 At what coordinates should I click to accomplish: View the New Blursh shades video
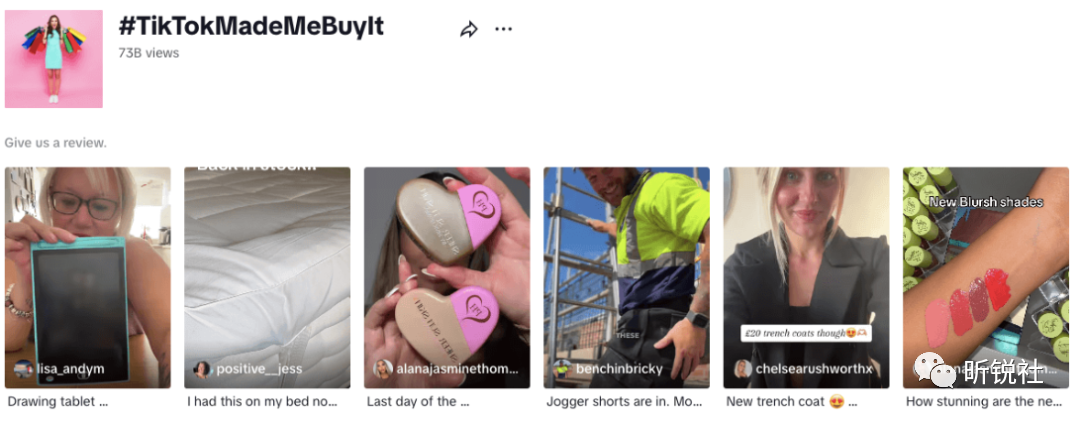(x=985, y=277)
